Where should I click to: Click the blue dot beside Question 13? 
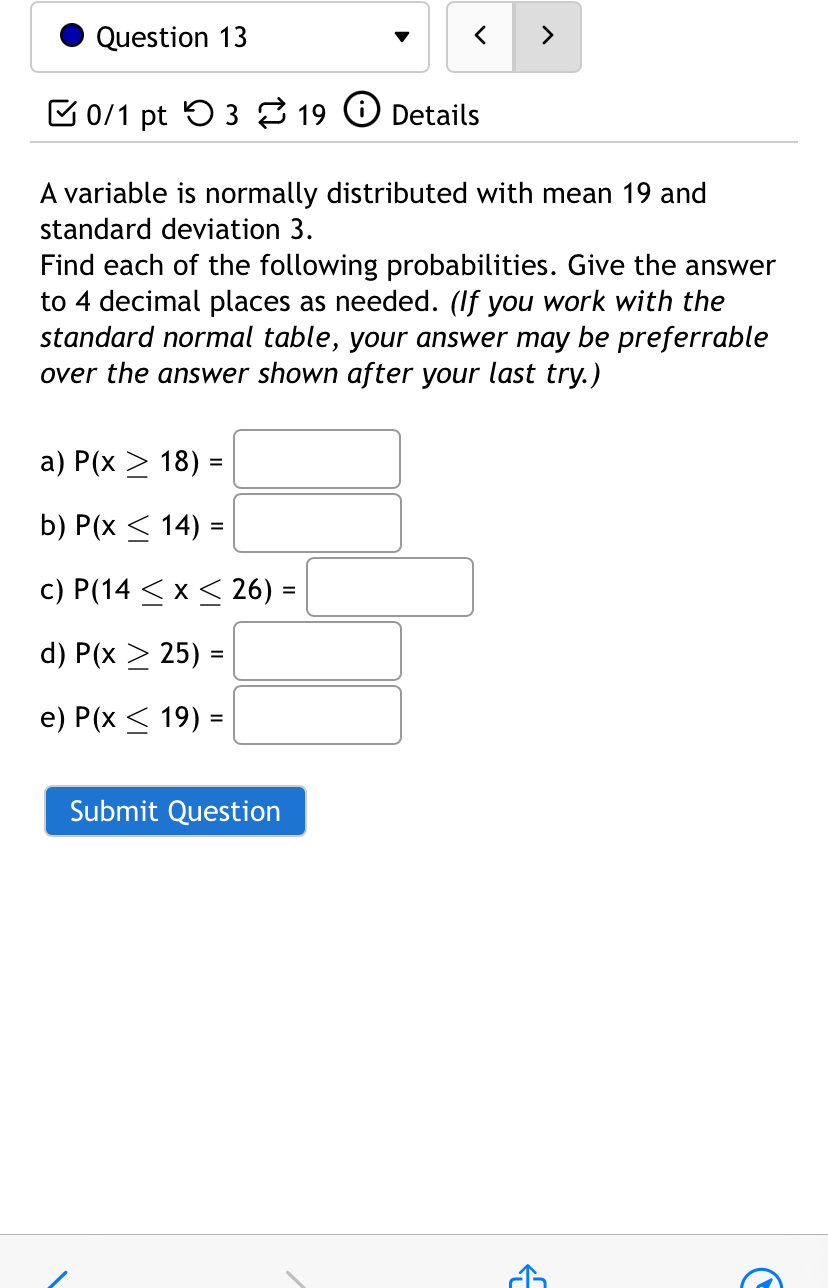point(70,34)
